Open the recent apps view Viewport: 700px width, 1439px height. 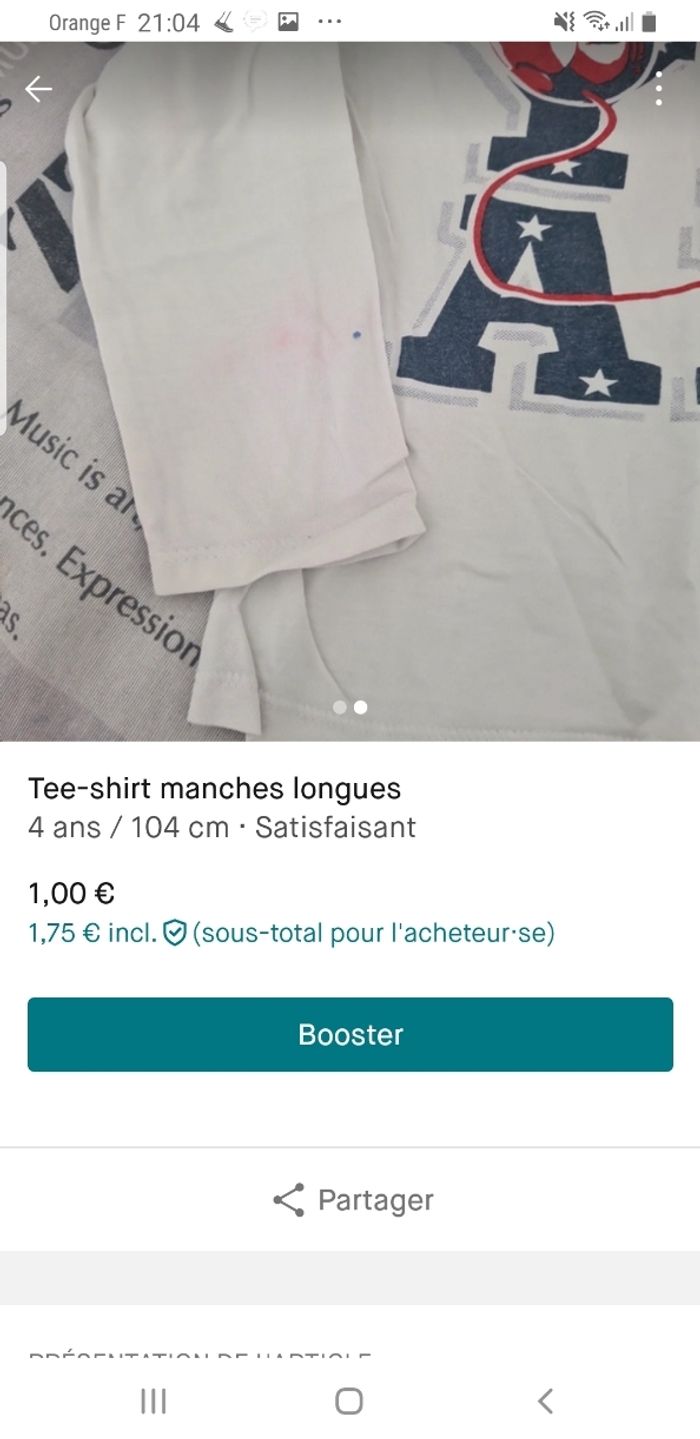pyautogui.click(x=153, y=1401)
